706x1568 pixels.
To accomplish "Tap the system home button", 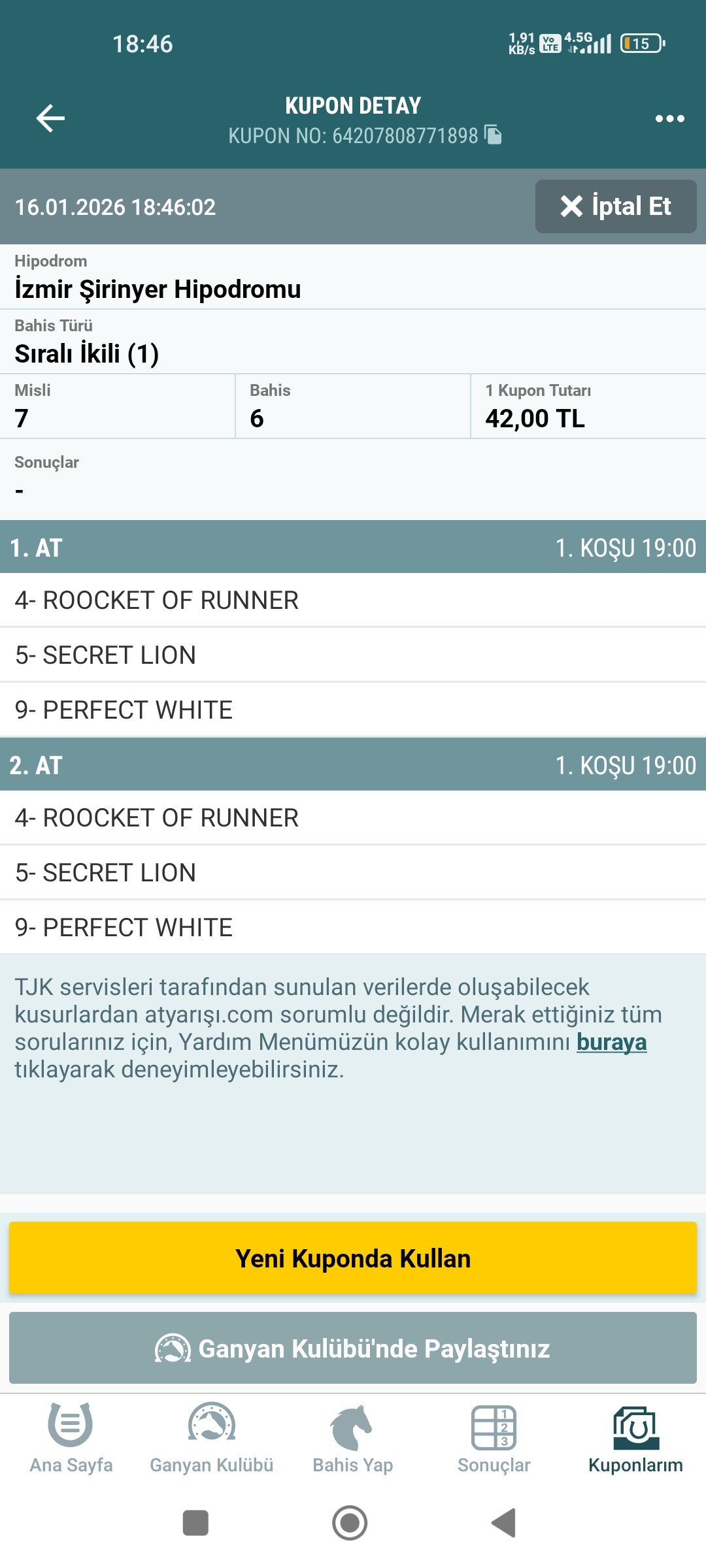I will [350, 1523].
